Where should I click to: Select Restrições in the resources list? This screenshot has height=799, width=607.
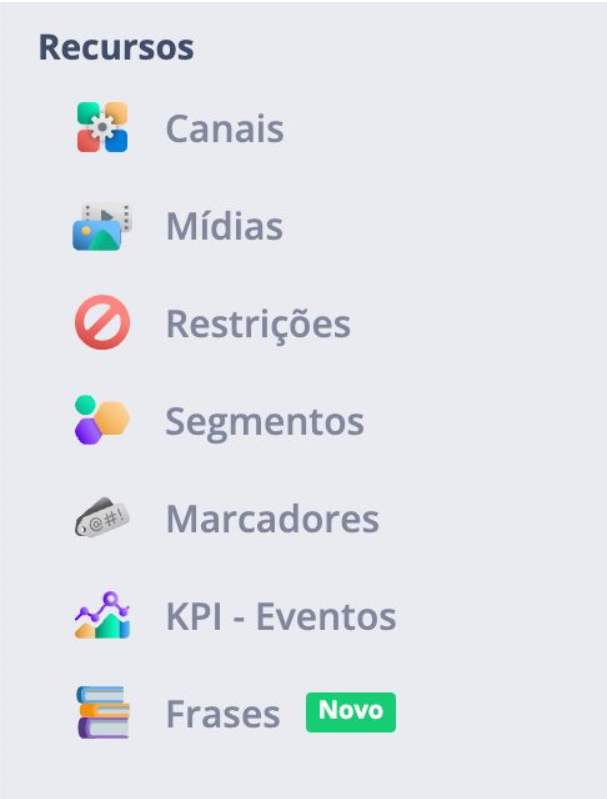coord(257,324)
